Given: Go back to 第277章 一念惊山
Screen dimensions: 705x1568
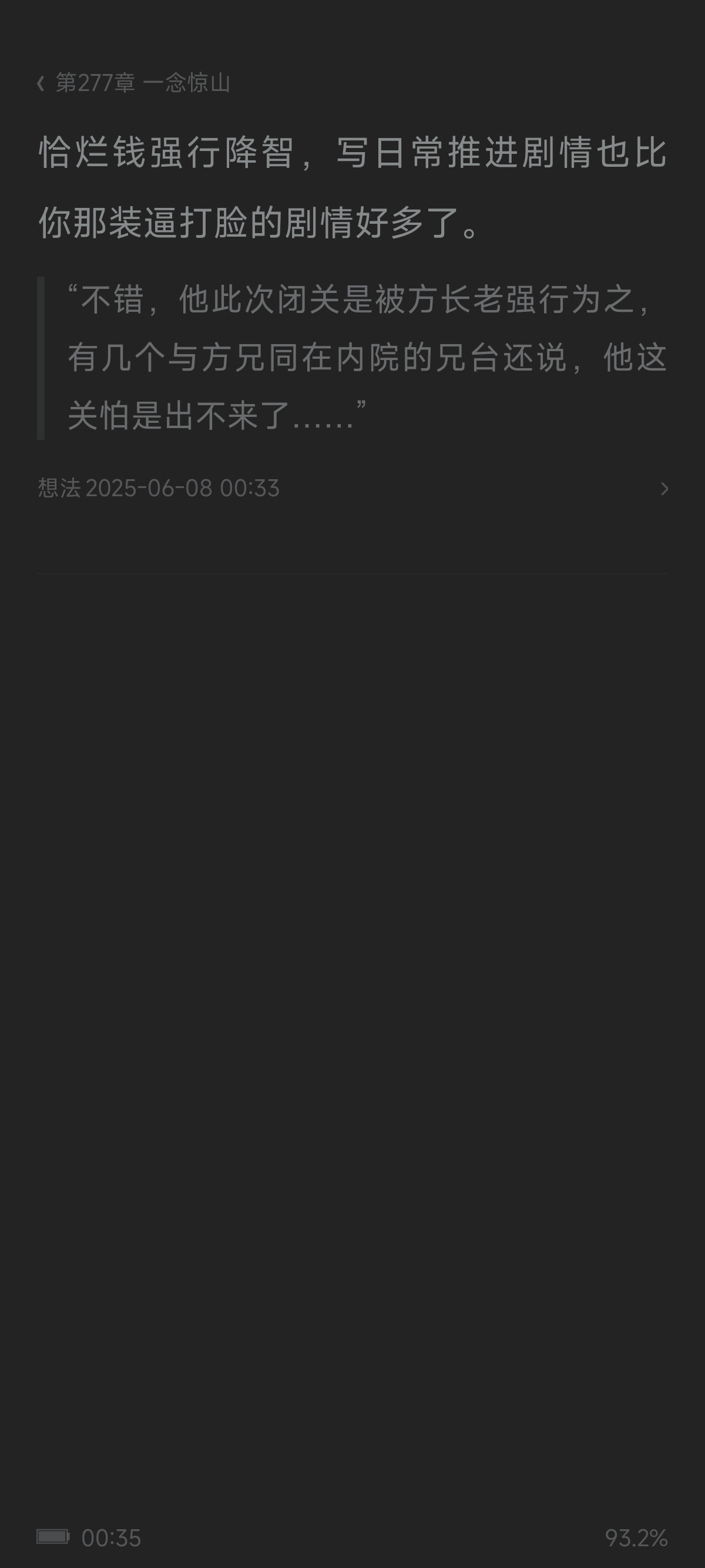Looking at the screenshot, I should click(133, 83).
